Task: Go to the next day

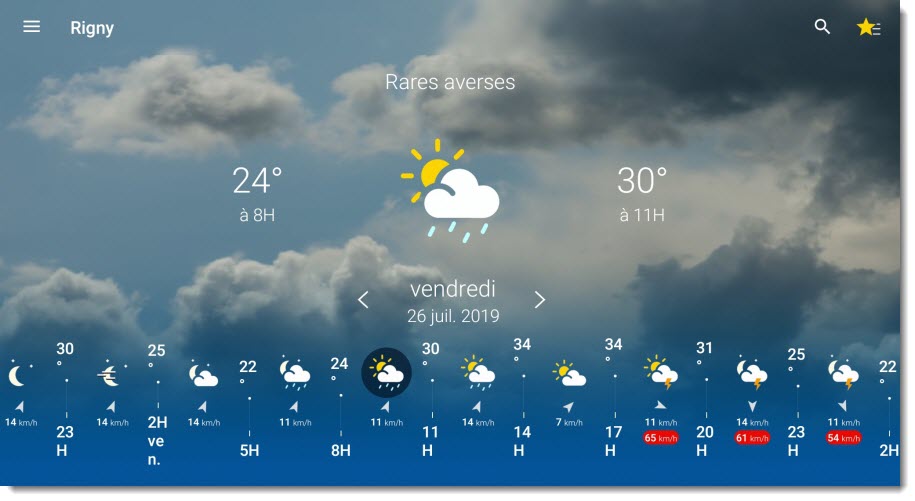Action: click(540, 300)
